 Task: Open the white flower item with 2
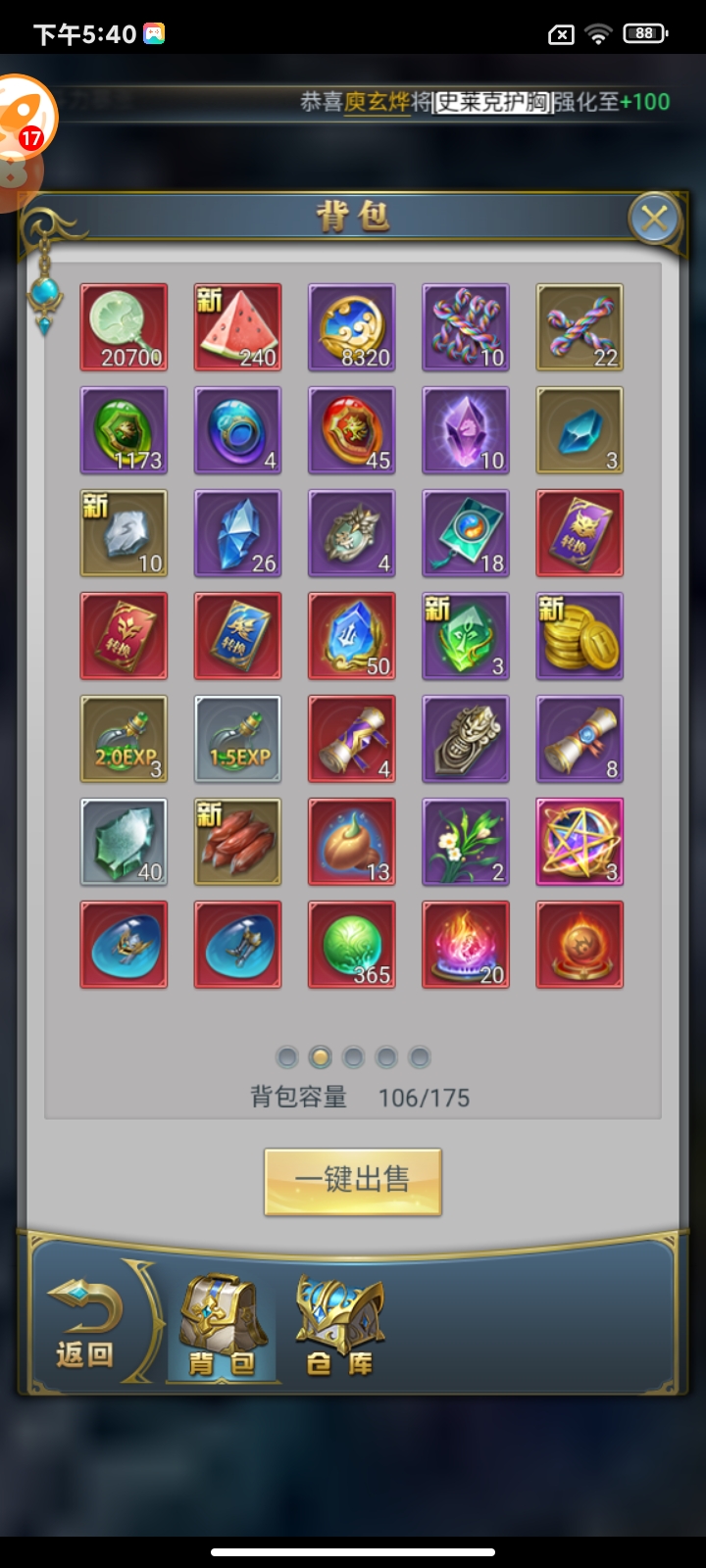(x=465, y=842)
